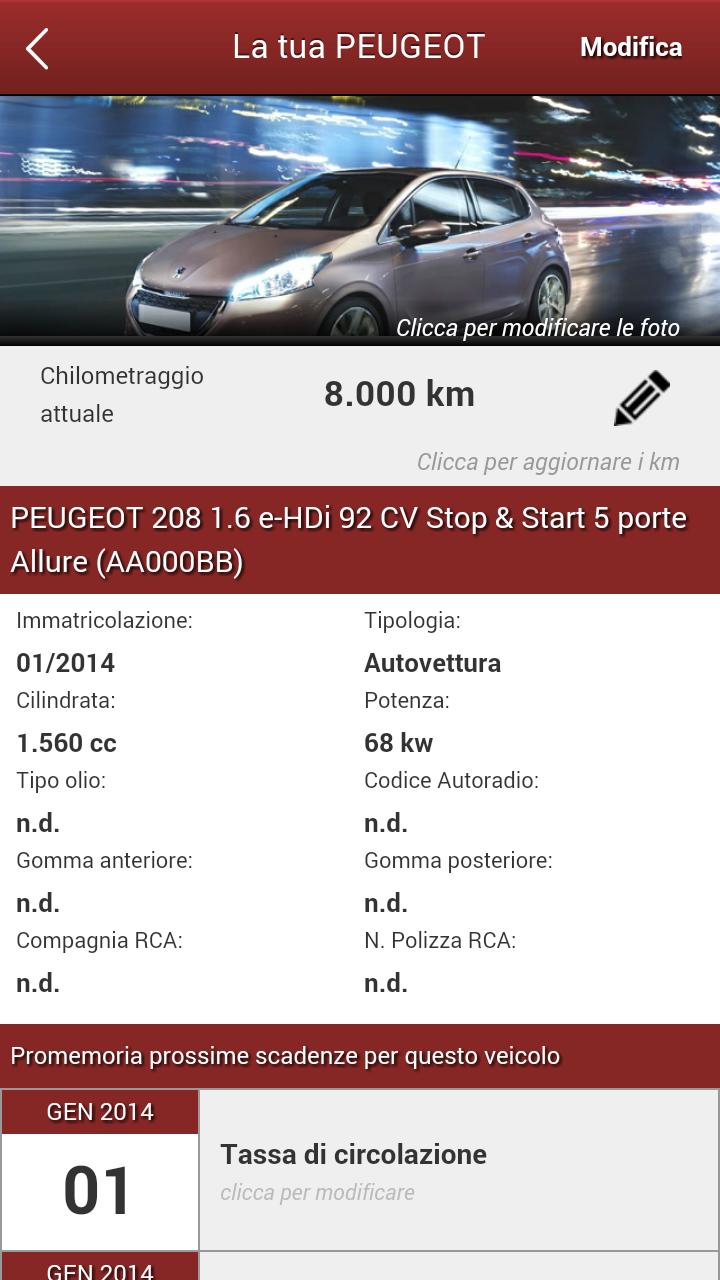
Task: Tap the back arrow in the header
Action: 37,47
